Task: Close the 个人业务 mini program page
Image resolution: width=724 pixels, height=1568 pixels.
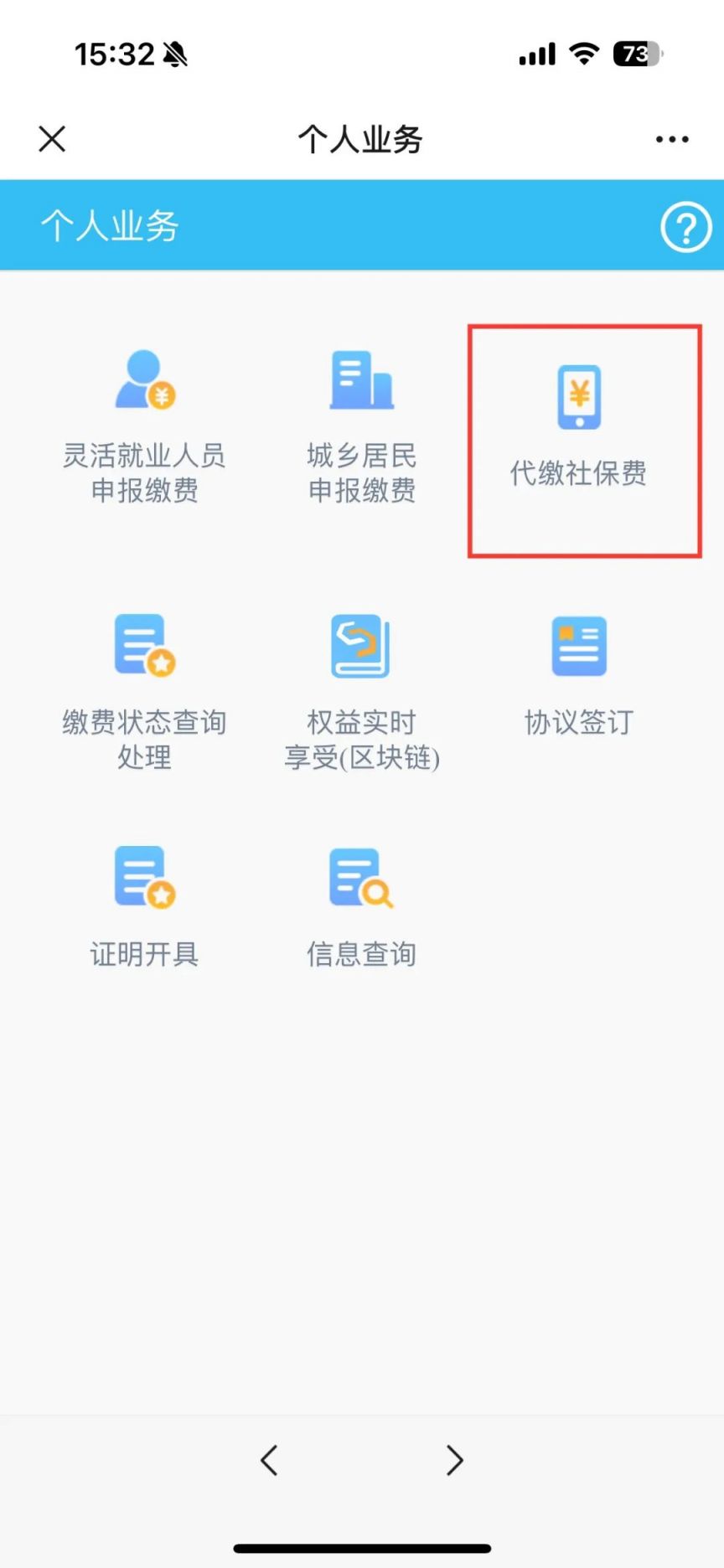Action: coord(52,139)
